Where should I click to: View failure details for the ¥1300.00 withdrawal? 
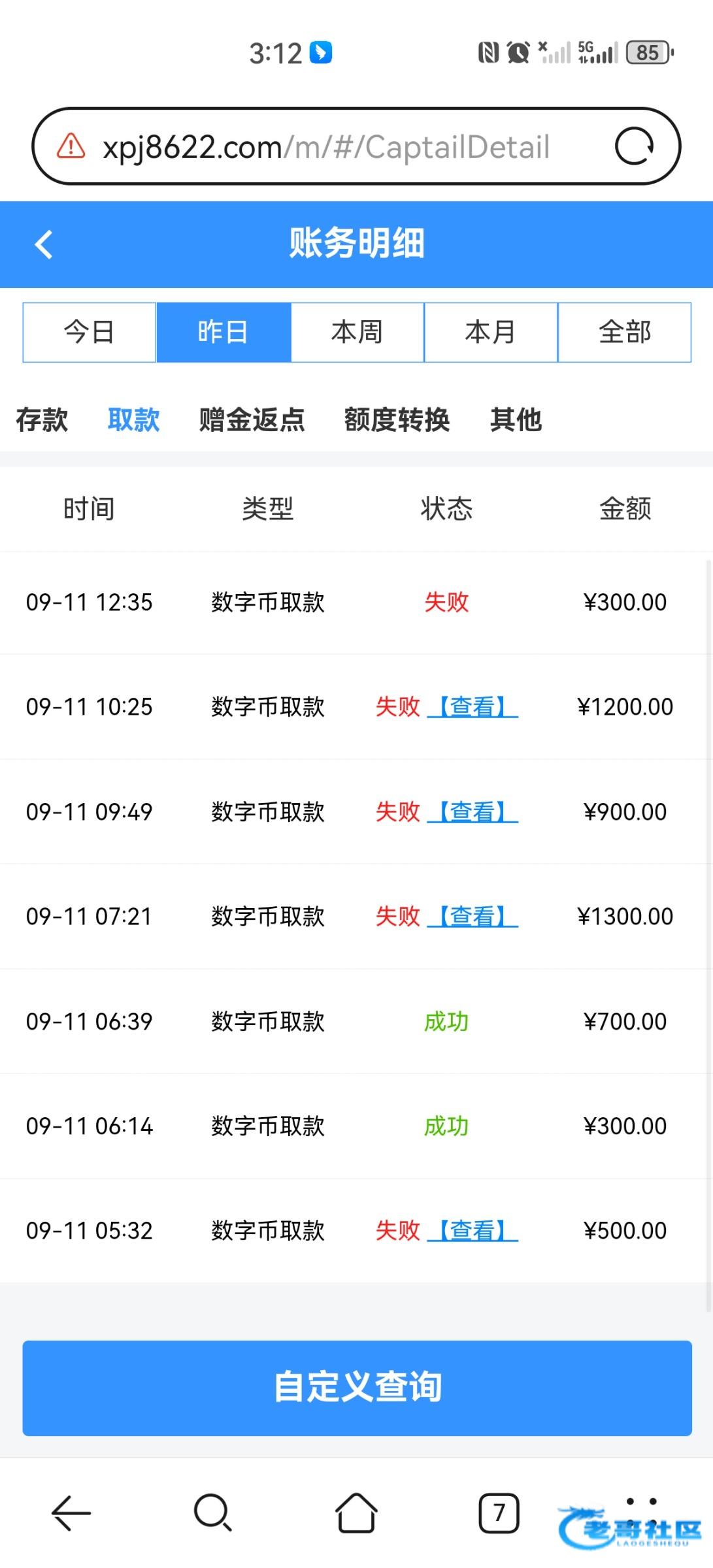[x=473, y=916]
